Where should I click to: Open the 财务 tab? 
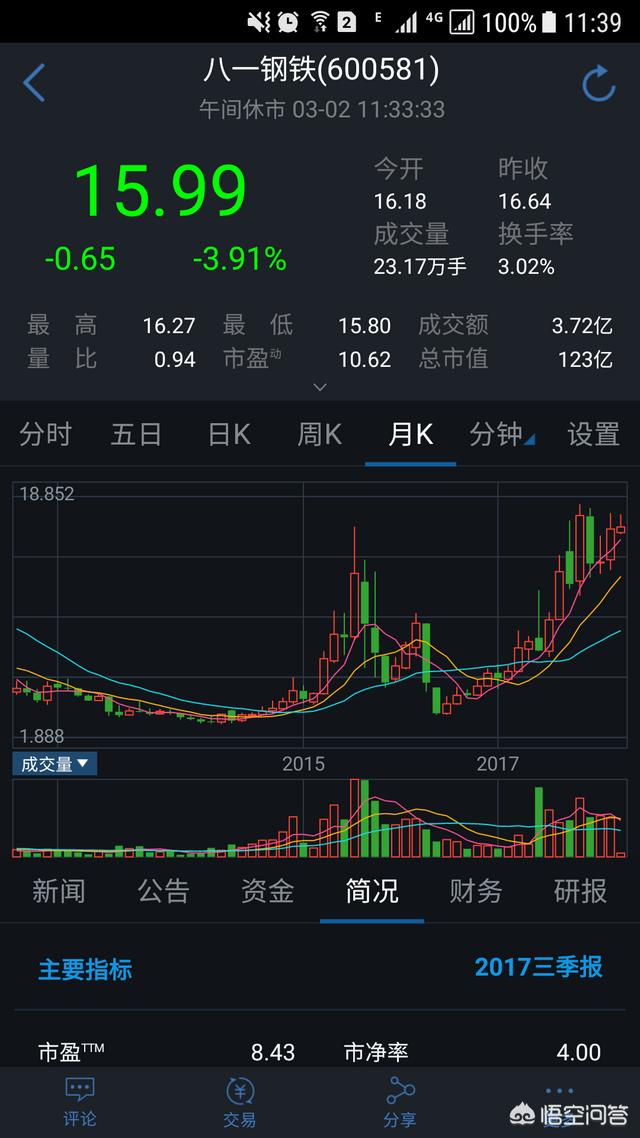click(476, 890)
